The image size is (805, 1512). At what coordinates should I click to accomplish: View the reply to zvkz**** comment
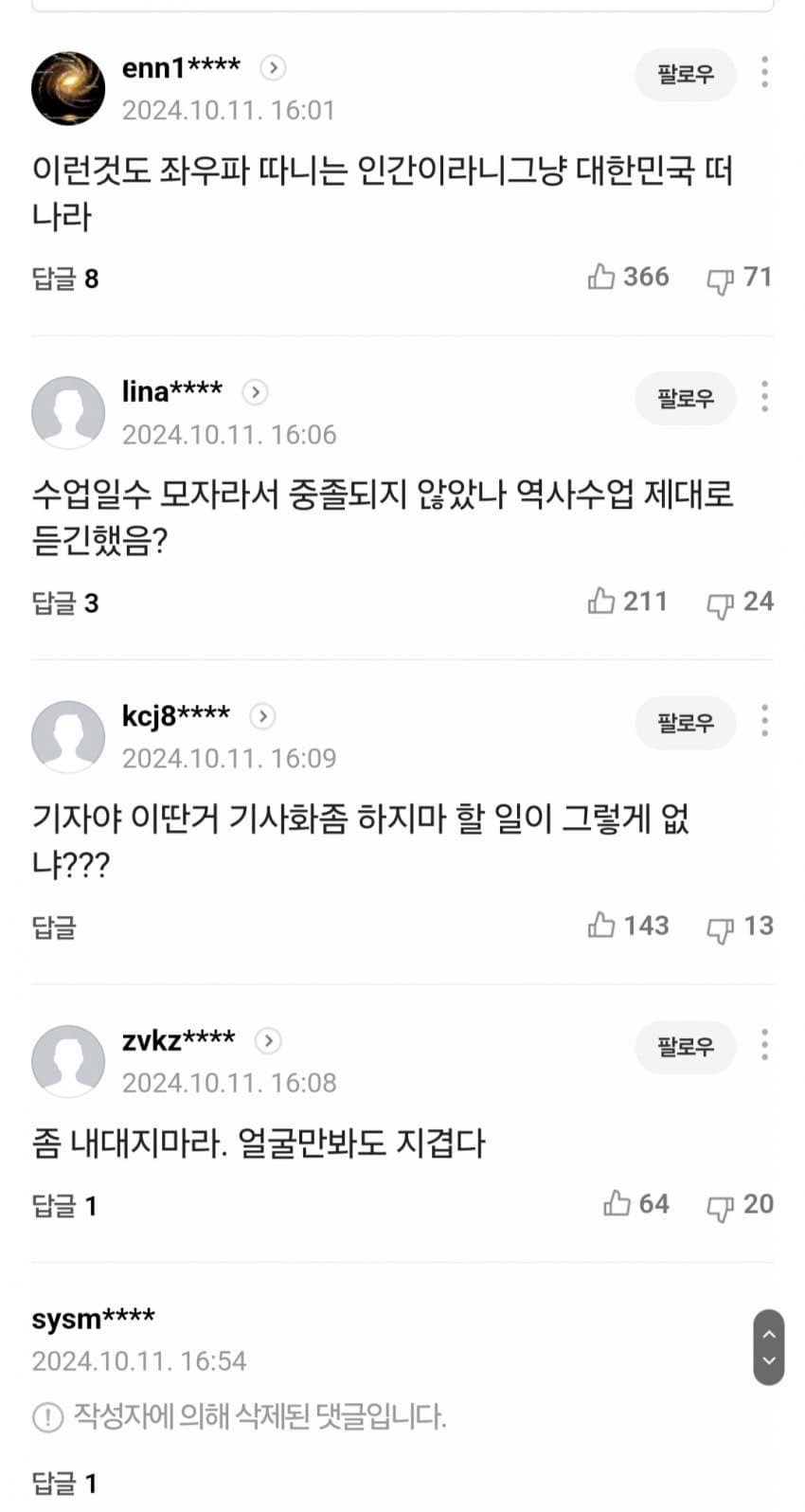coord(64,1206)
